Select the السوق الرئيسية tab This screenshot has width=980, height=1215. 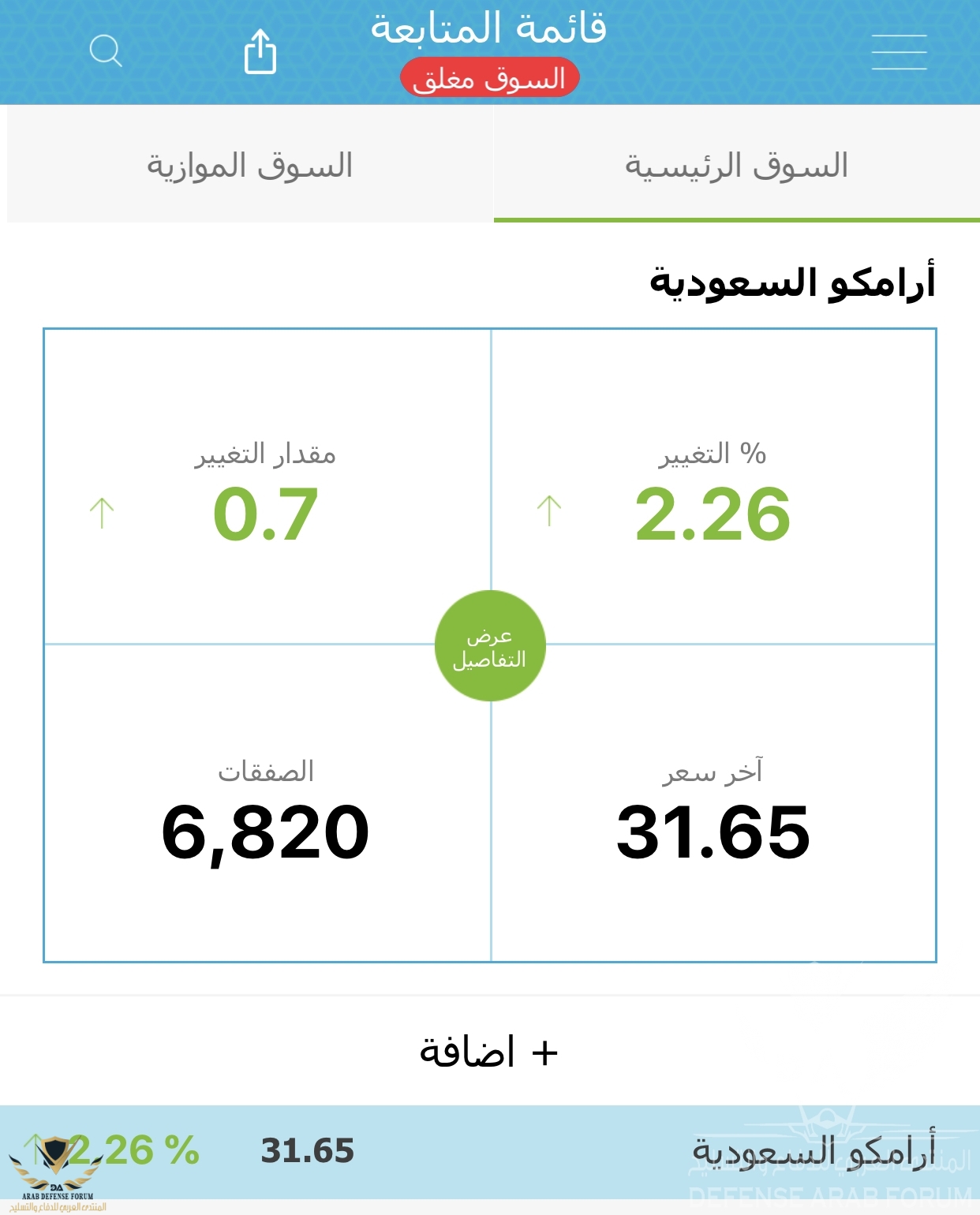736,165
